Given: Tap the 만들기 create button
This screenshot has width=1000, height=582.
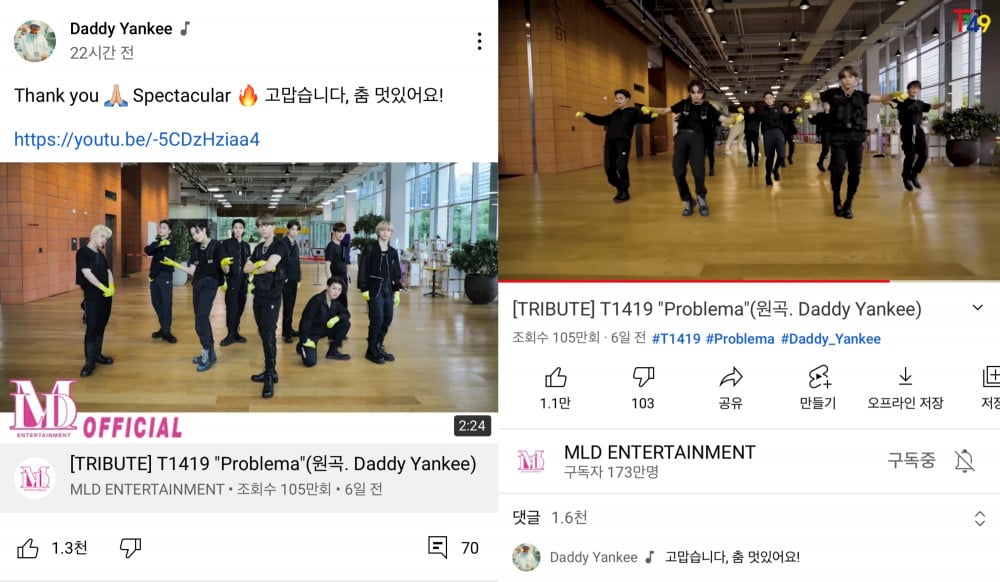Looking at the screenshot, I should tap(817, 387).
